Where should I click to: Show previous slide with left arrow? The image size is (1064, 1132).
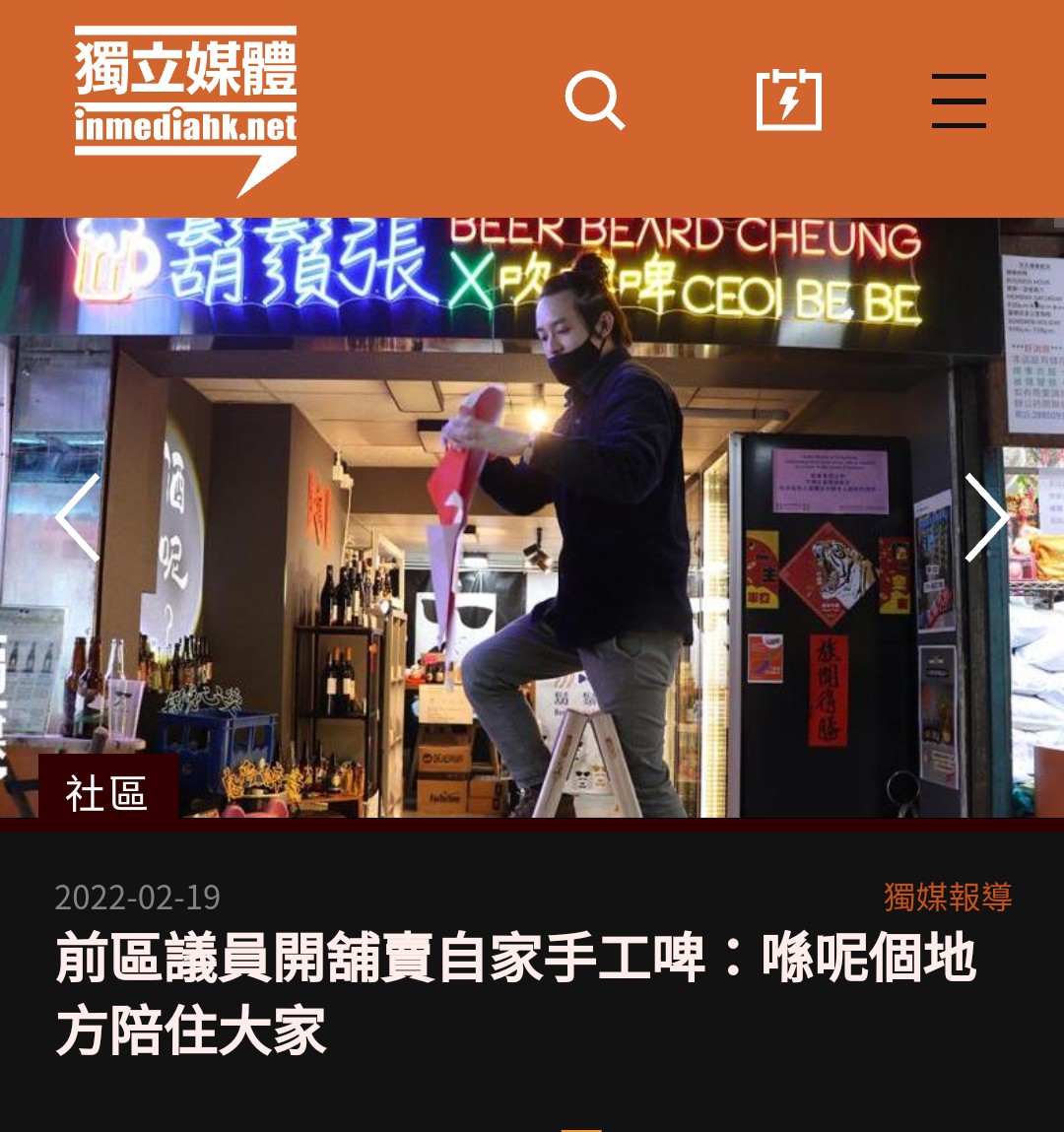tap(78, 517)
